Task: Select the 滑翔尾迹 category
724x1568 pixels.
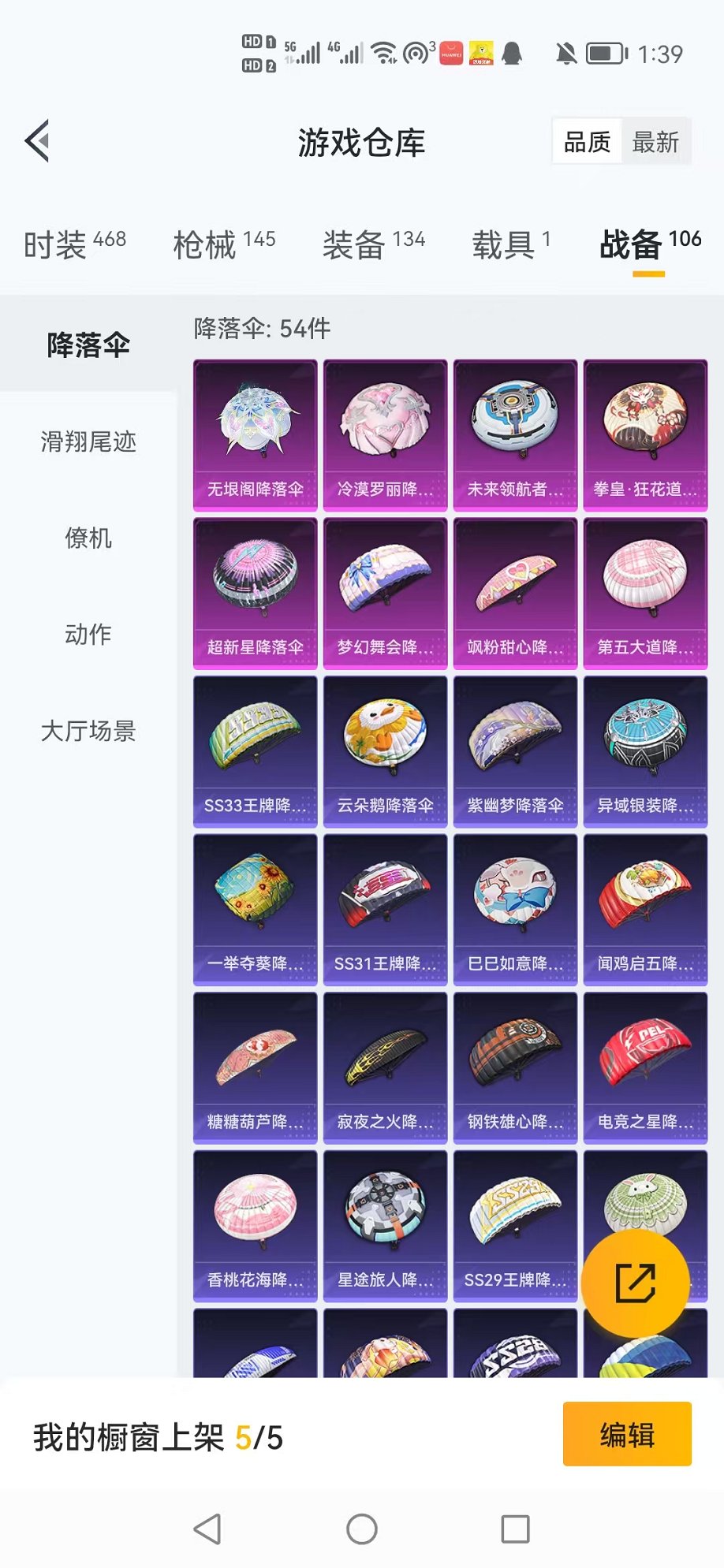Action: (x=88, y=441)
